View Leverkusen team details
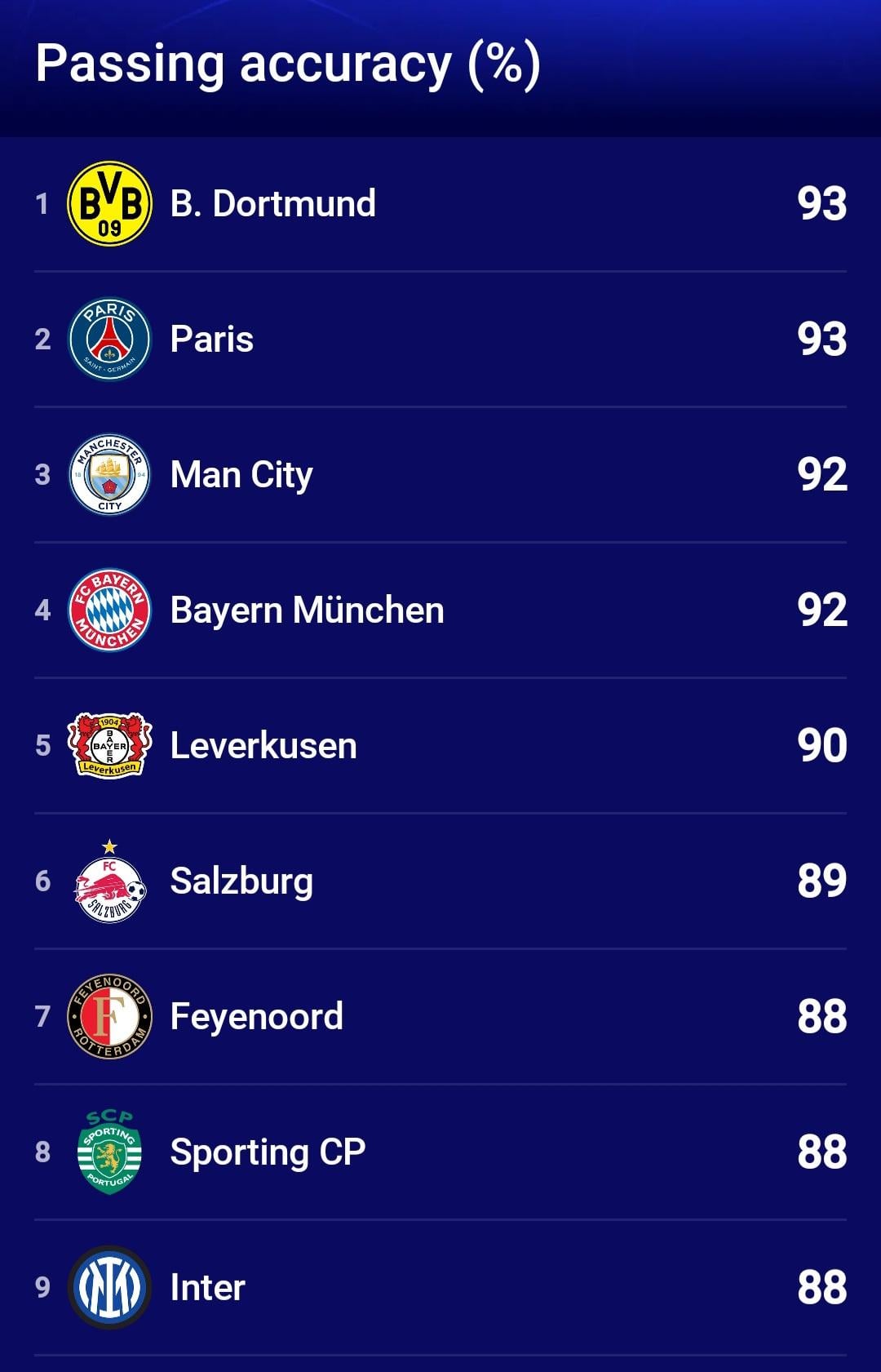Screen dimensions: 881x1372 (263, 746)
